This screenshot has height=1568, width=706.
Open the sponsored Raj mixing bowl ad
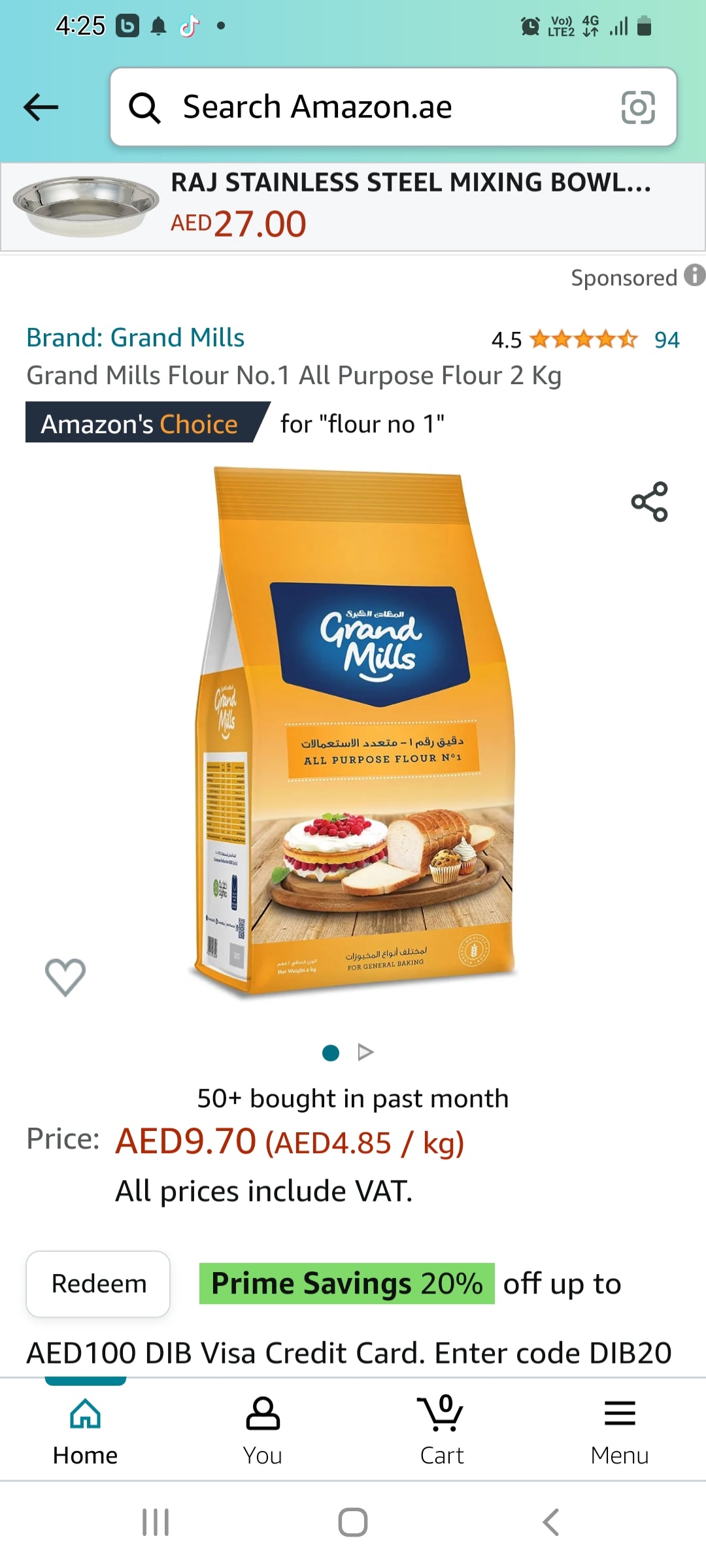click(x=353, y=206)
